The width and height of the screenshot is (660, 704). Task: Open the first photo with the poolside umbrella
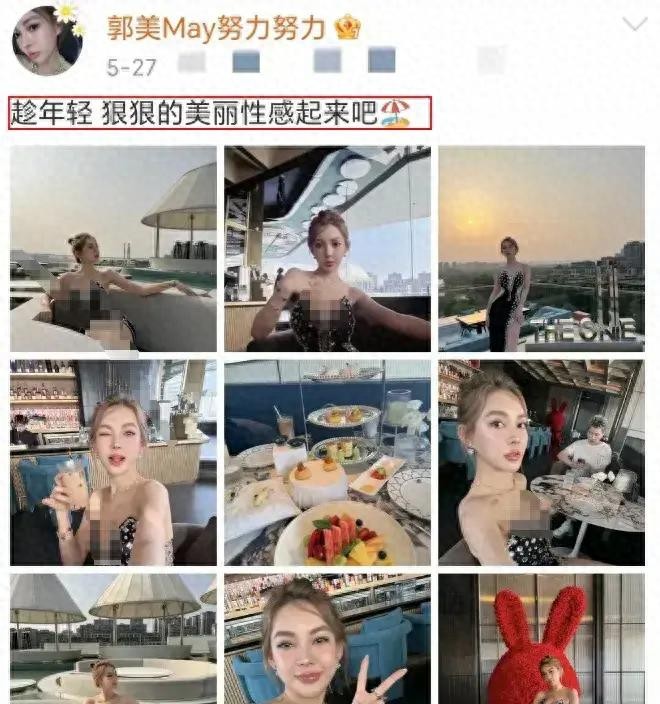coord(113,248)
